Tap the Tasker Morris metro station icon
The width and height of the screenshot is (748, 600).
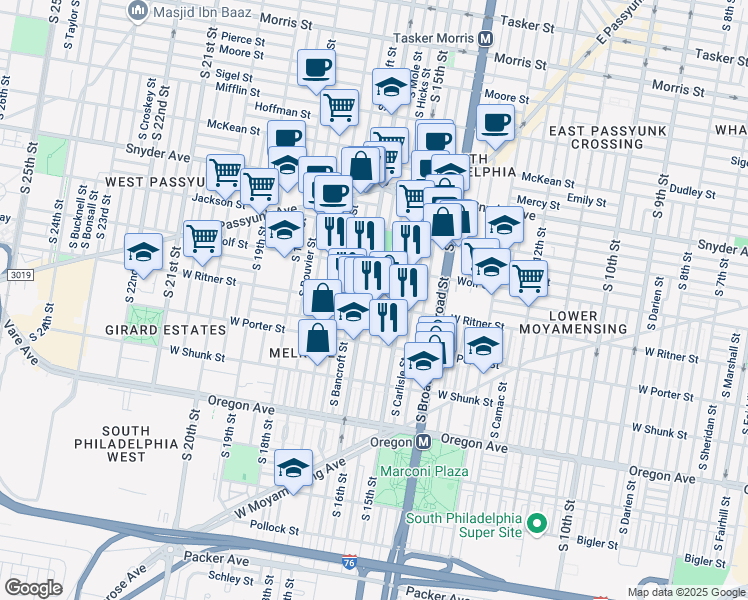485,38
